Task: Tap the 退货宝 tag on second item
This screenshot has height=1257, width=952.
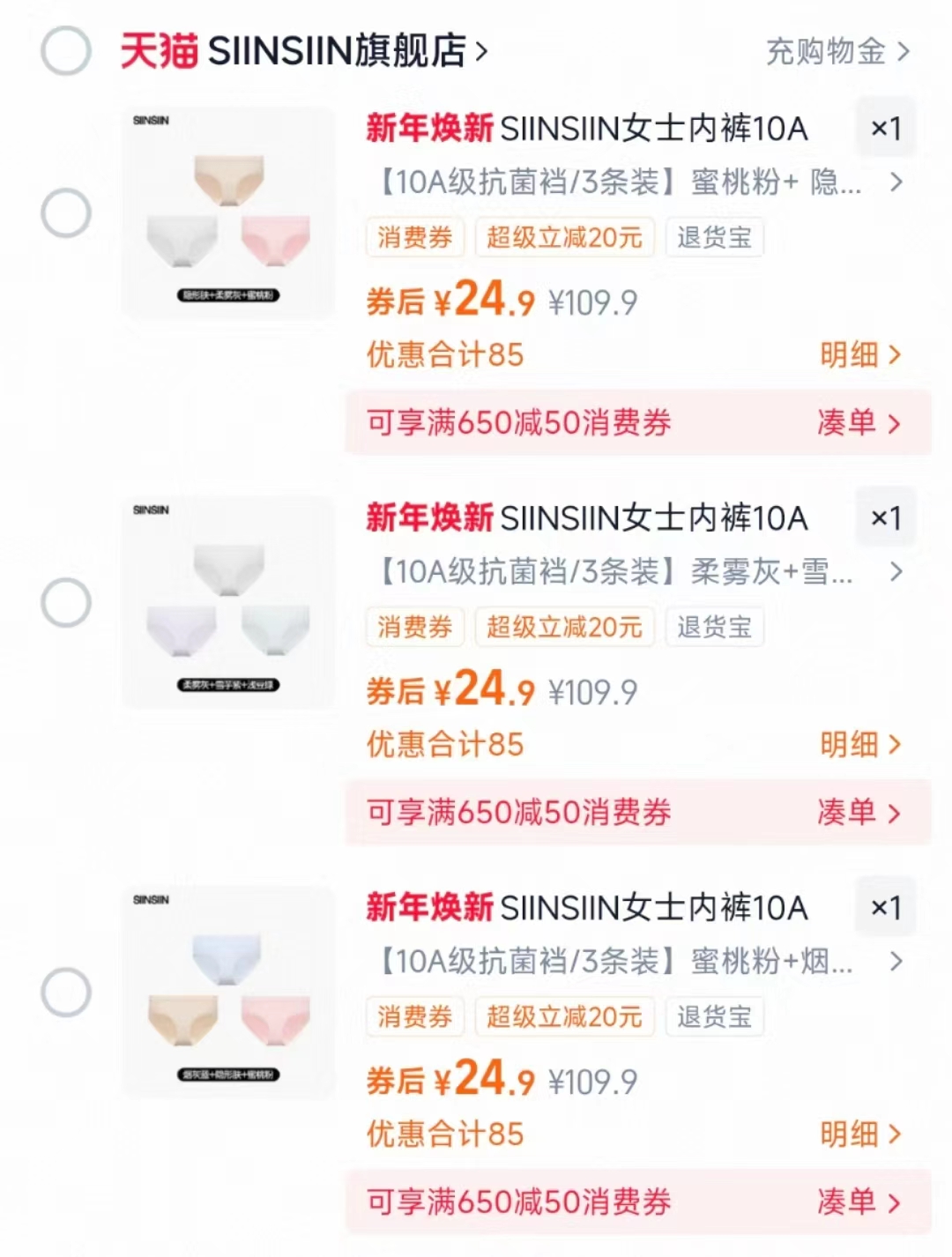Action: click(x=714, y=627)
